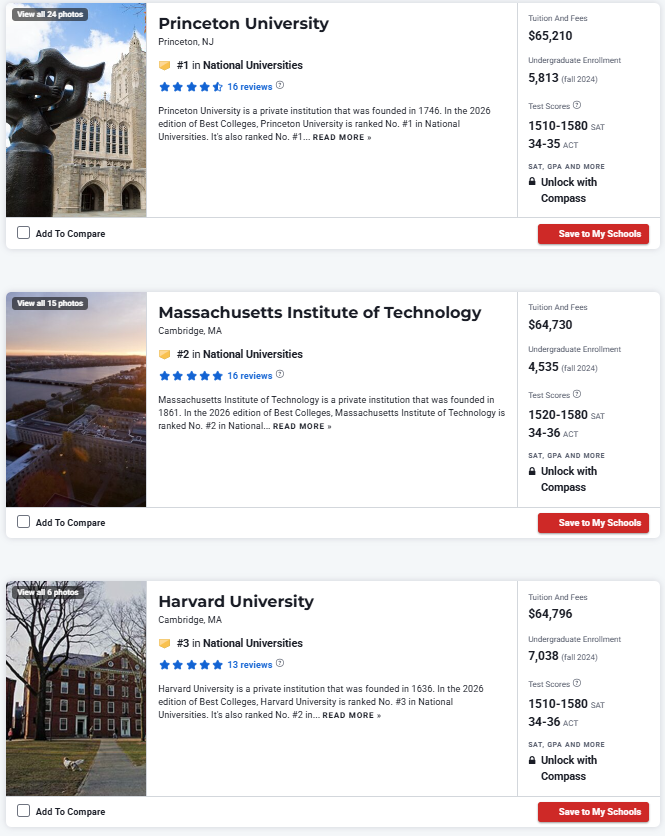Open the Test Scores info icon for Harvard

click(x=577, y=684)
